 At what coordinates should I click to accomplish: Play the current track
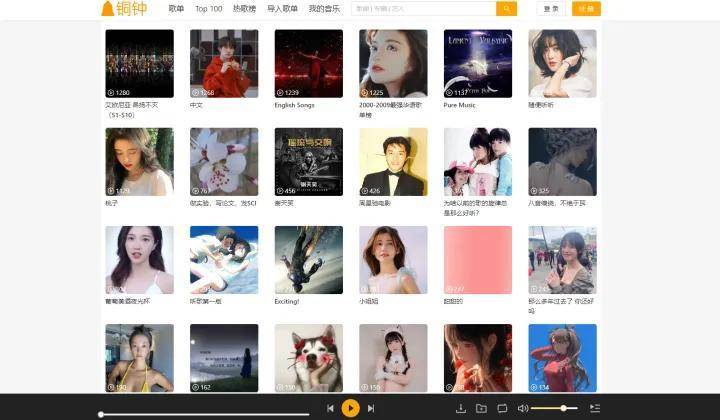[x=350, y=408]
